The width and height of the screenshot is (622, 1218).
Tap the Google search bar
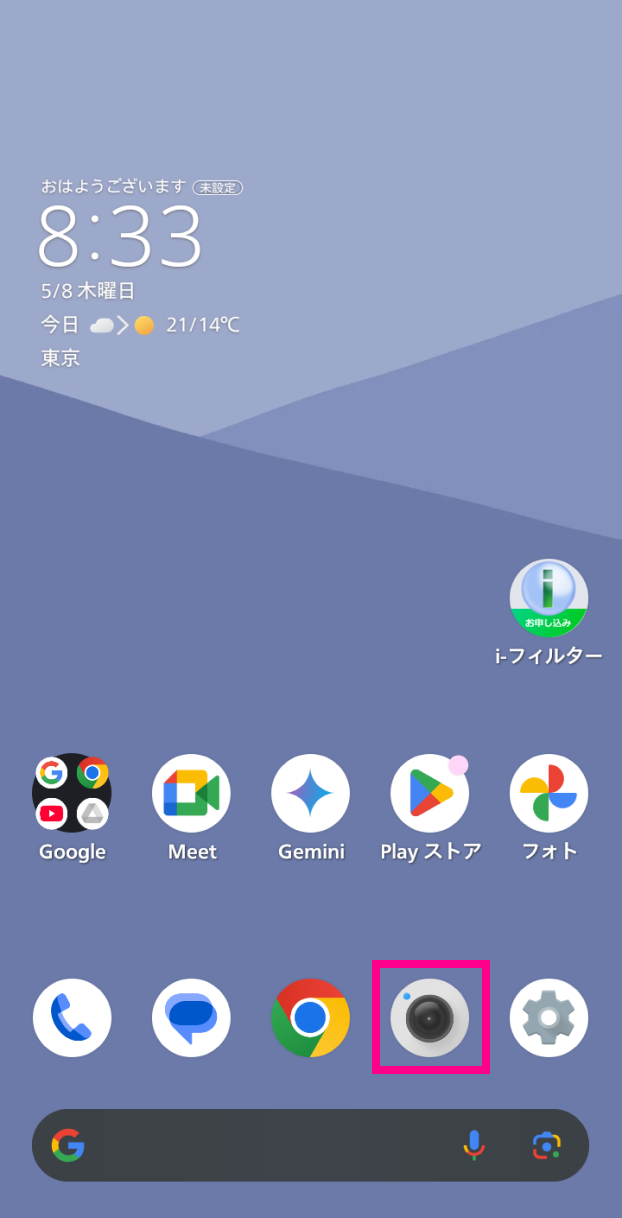coord(260,1145)
